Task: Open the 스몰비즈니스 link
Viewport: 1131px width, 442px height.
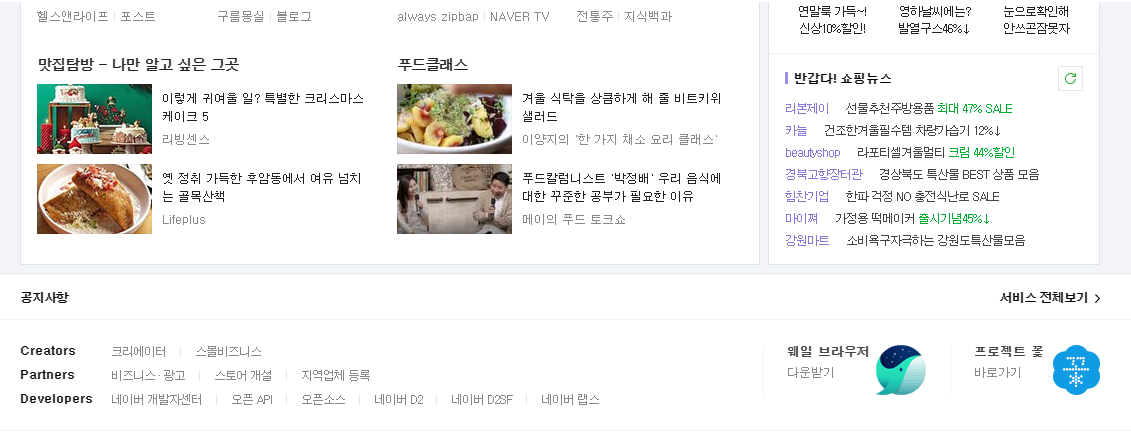Action: click(x=228, y=352)
